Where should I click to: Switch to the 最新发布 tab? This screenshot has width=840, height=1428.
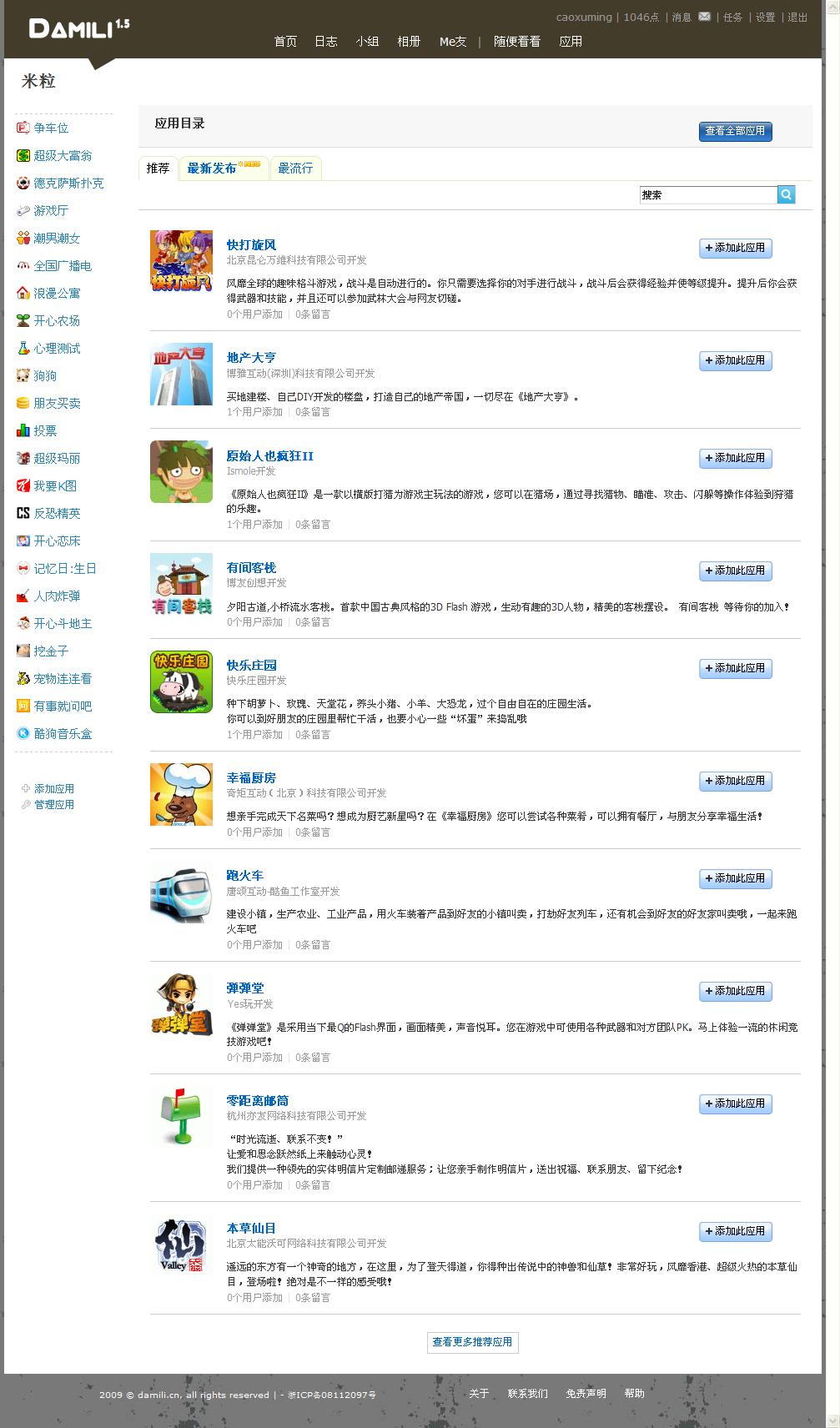212,168
